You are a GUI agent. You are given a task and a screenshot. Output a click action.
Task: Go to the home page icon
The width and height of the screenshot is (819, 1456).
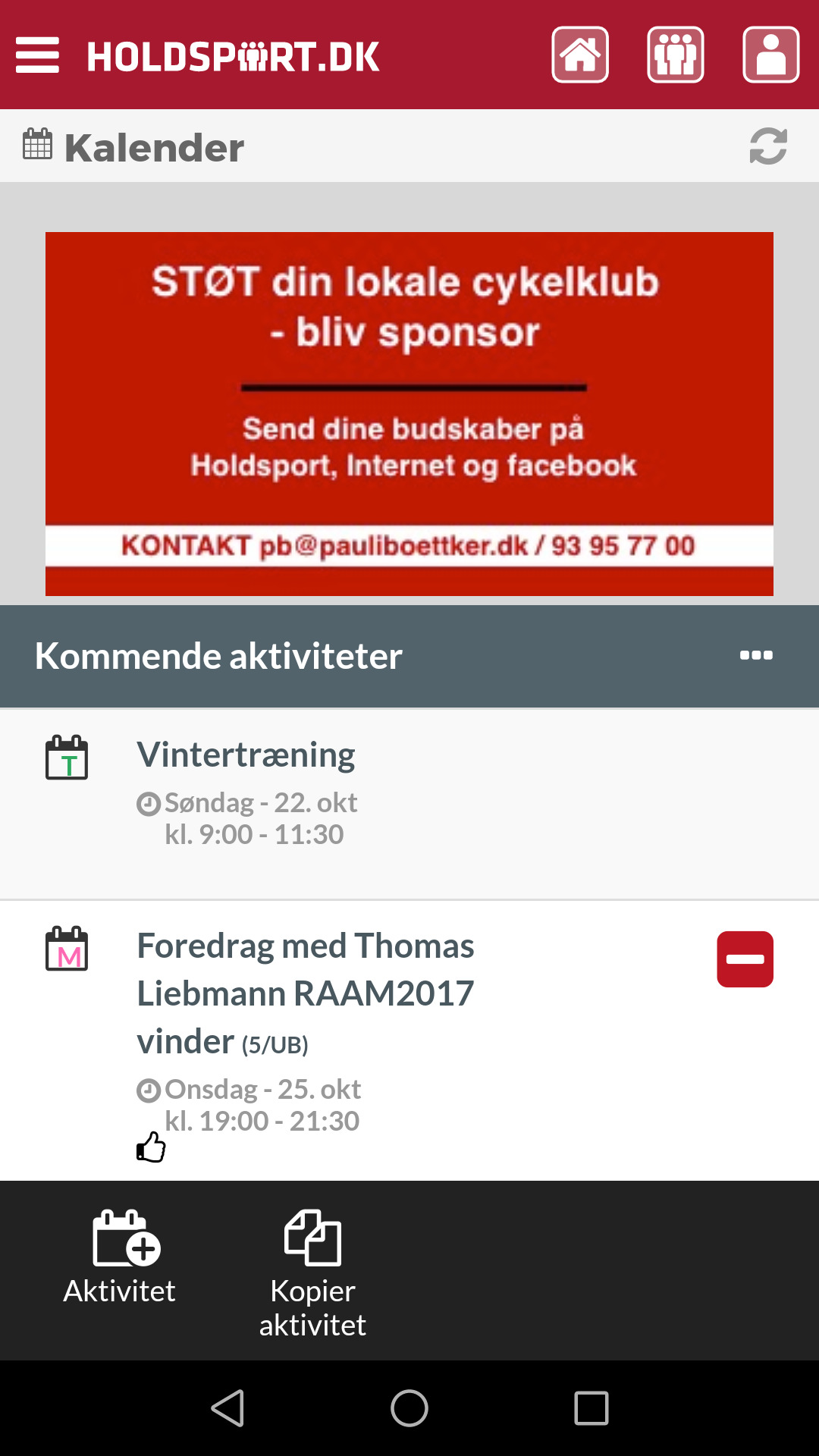coord(580,55)
